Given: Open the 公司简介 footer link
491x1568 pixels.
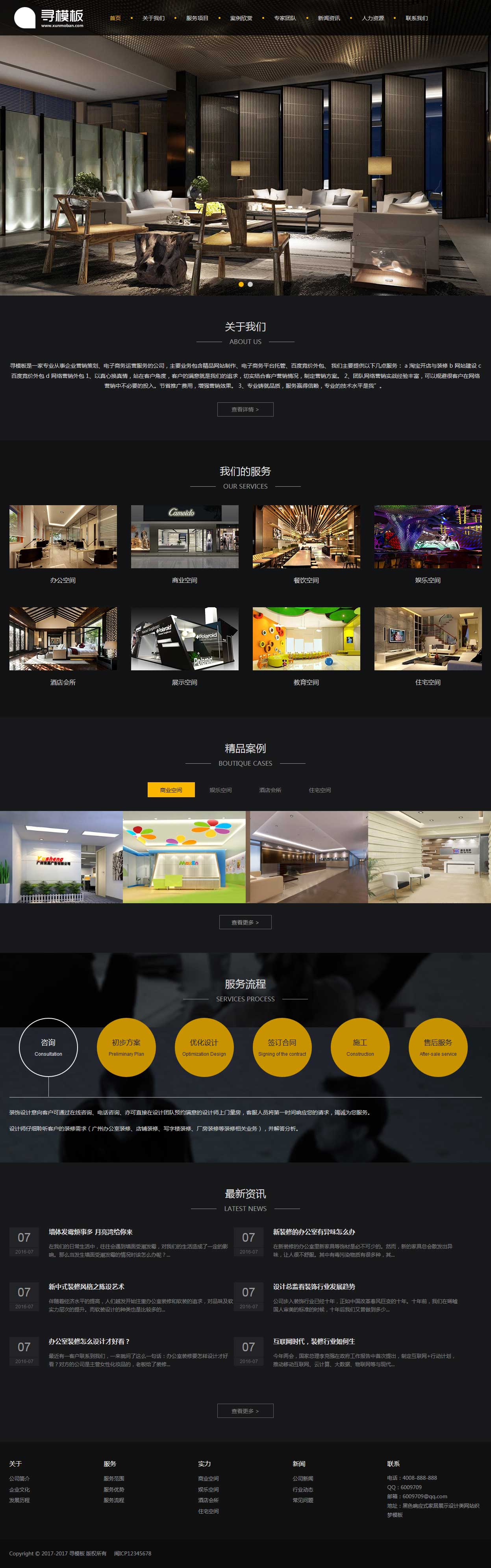Looking at the screenshot, I should coord(19,1479).
